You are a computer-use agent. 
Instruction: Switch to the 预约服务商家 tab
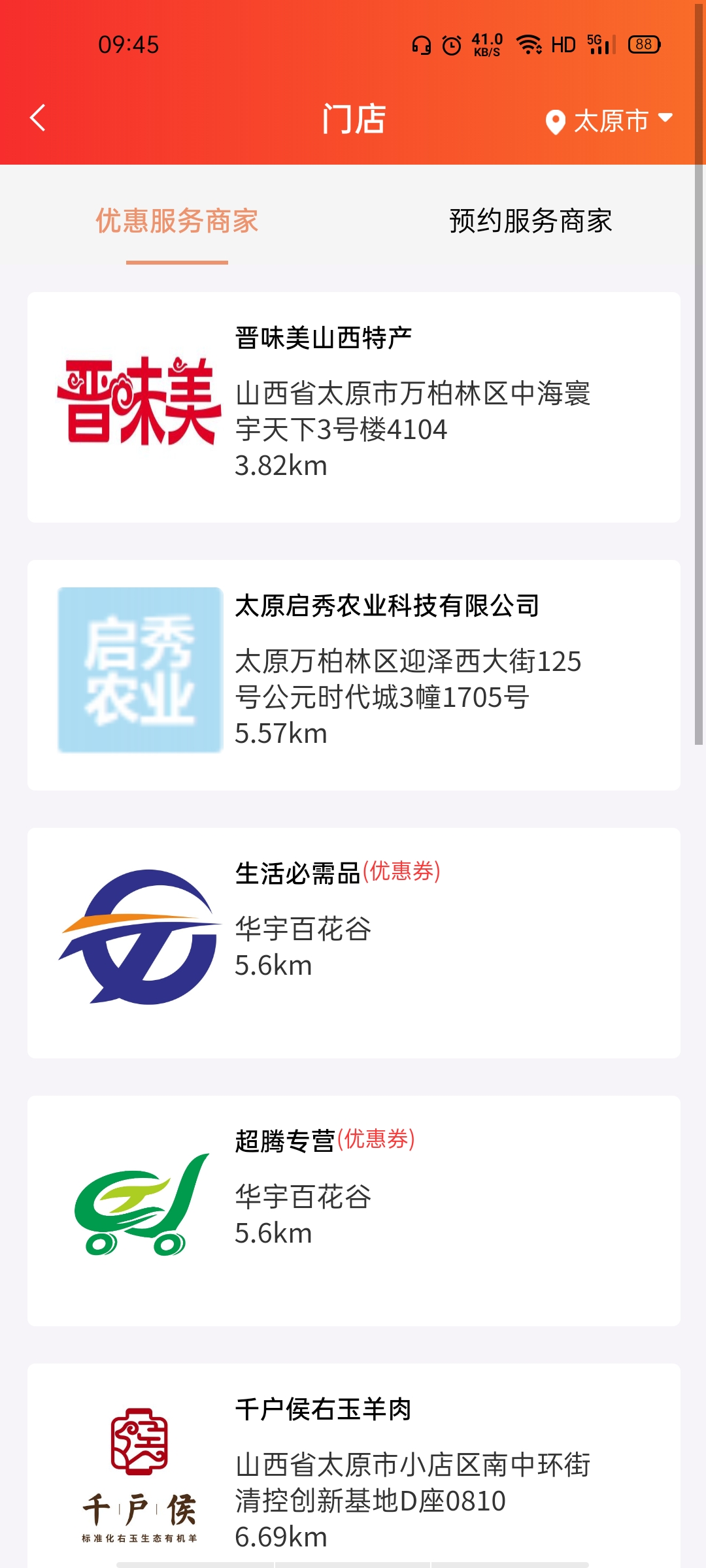pos(531,221)
